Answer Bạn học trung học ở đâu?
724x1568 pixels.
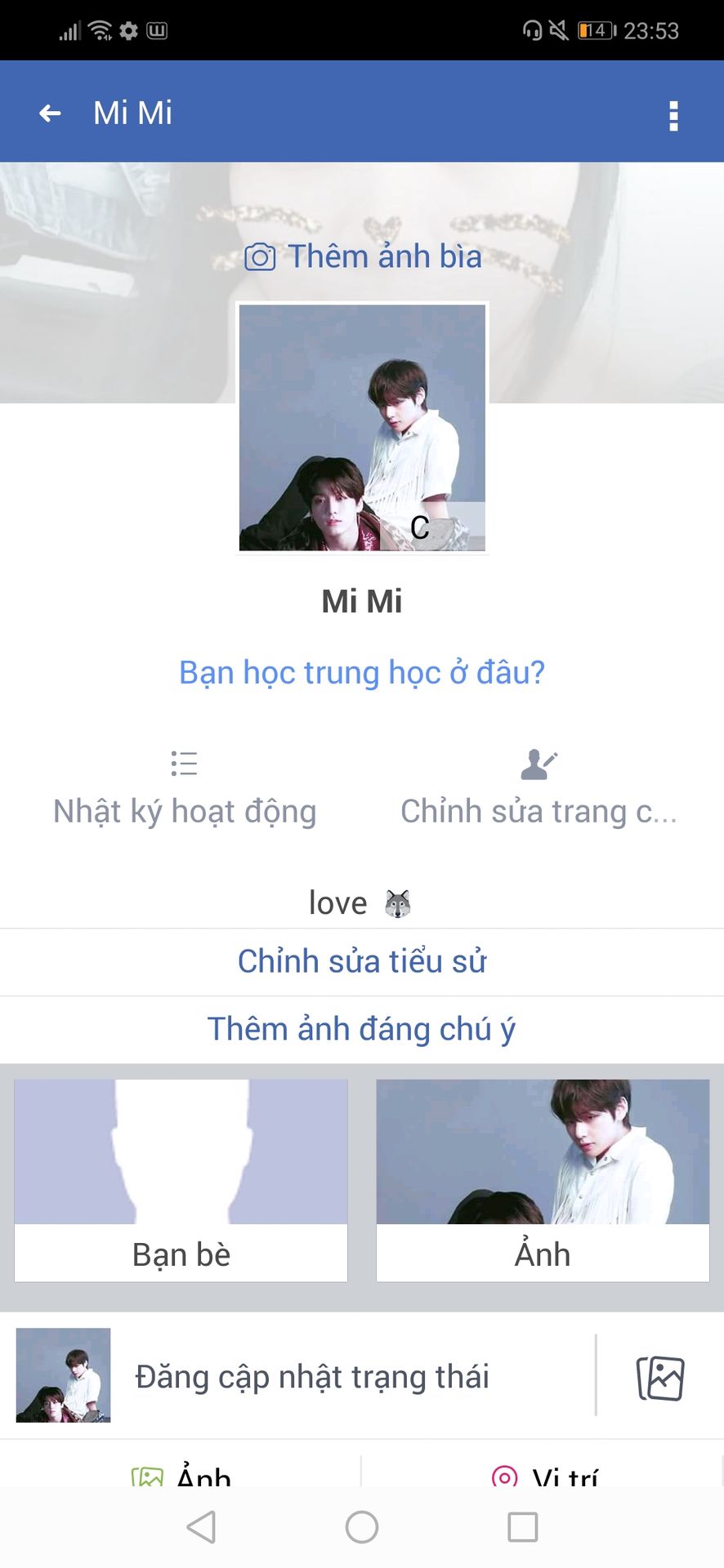coord(362,673)
